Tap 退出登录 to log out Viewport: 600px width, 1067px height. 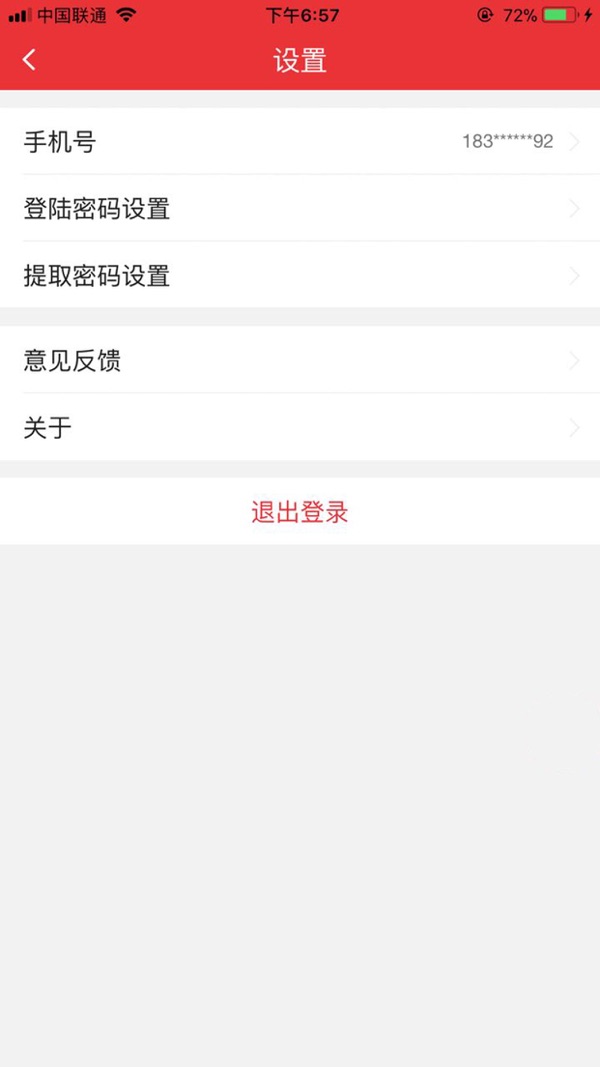300,512
